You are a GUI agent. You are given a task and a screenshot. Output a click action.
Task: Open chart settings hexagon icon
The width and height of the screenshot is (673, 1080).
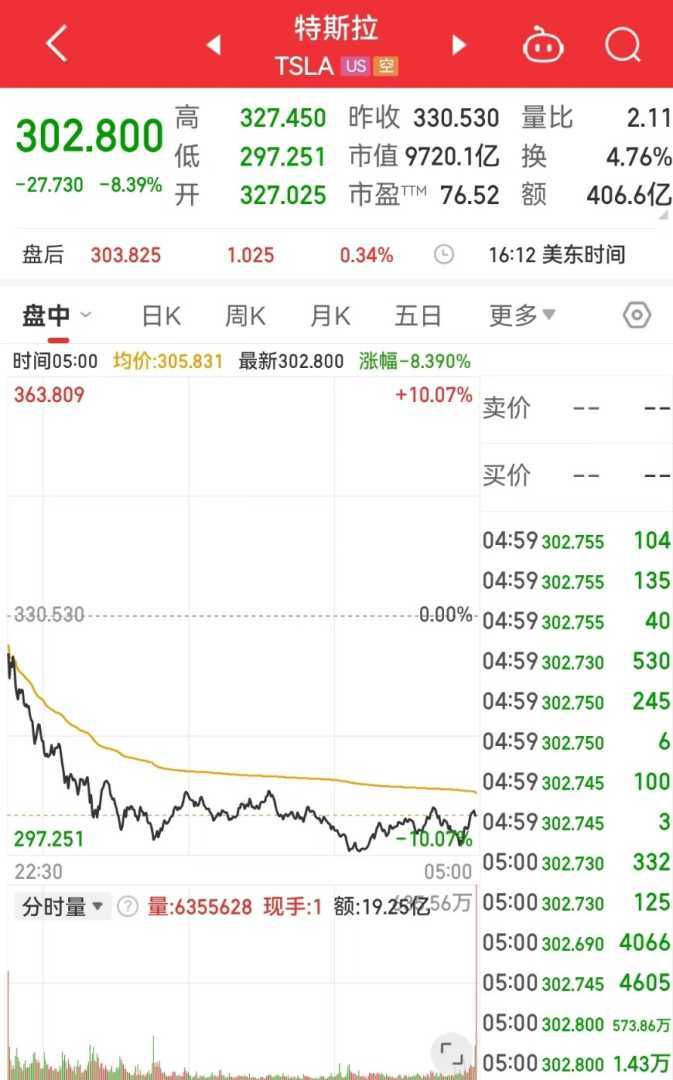637,316
